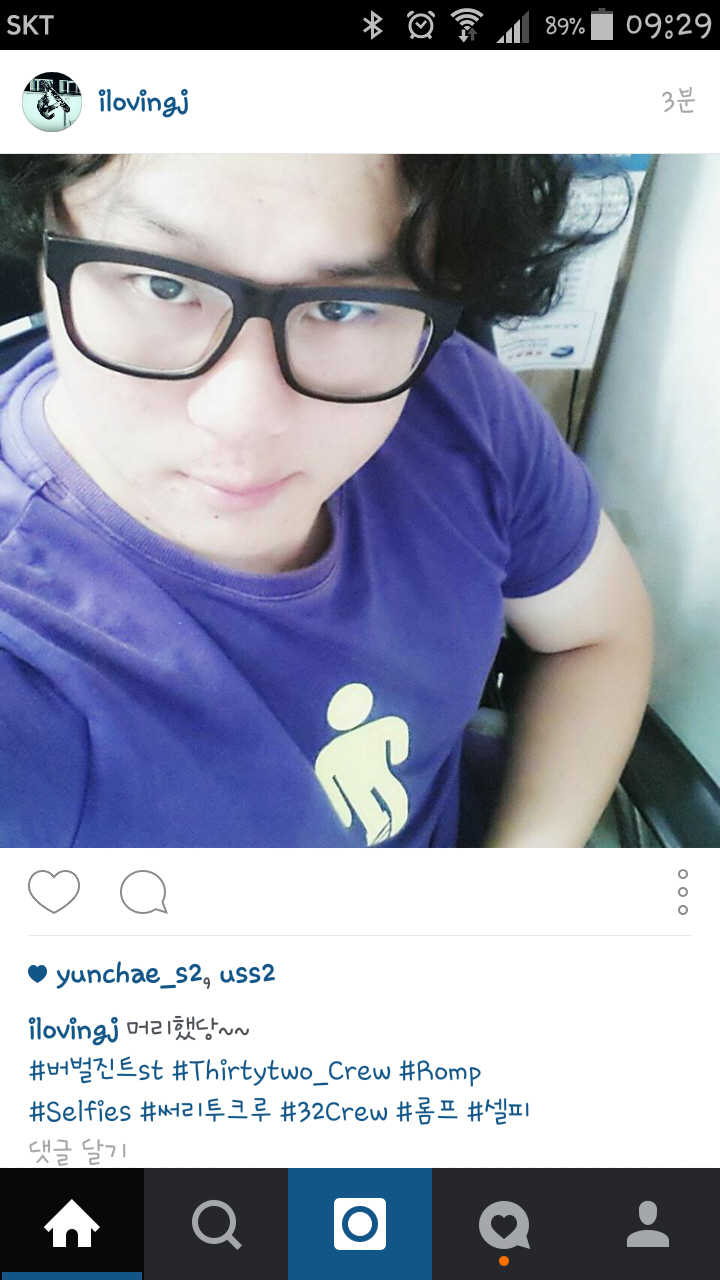Open the post's three-dot overflow menu
The width and height of the screenshot is (720, 1280).
pos(683,891)
